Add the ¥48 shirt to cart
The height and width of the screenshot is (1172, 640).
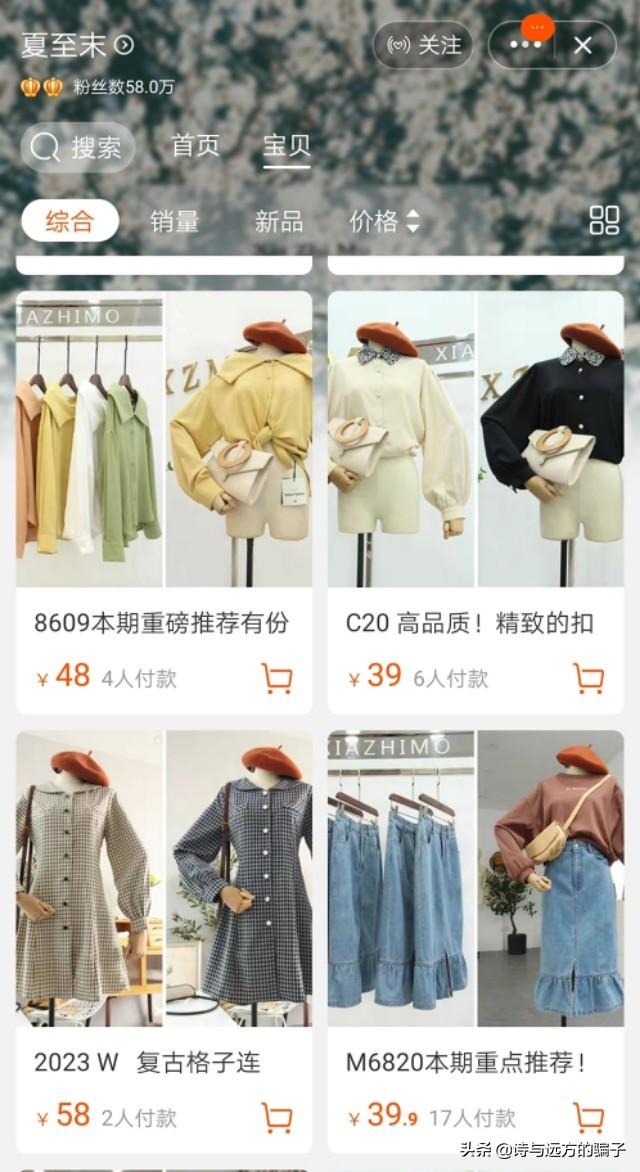277,678
